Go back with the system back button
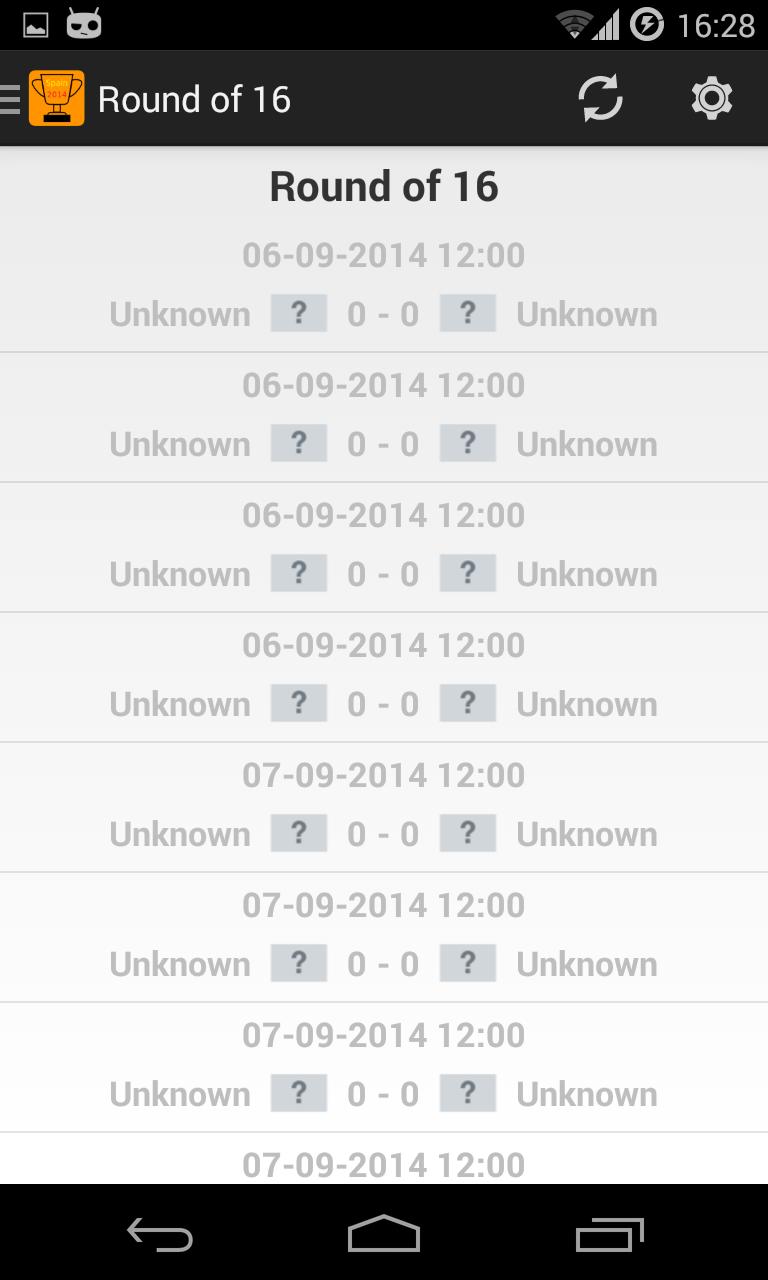Screen dimensions: 768x1280 (160, 1234)
